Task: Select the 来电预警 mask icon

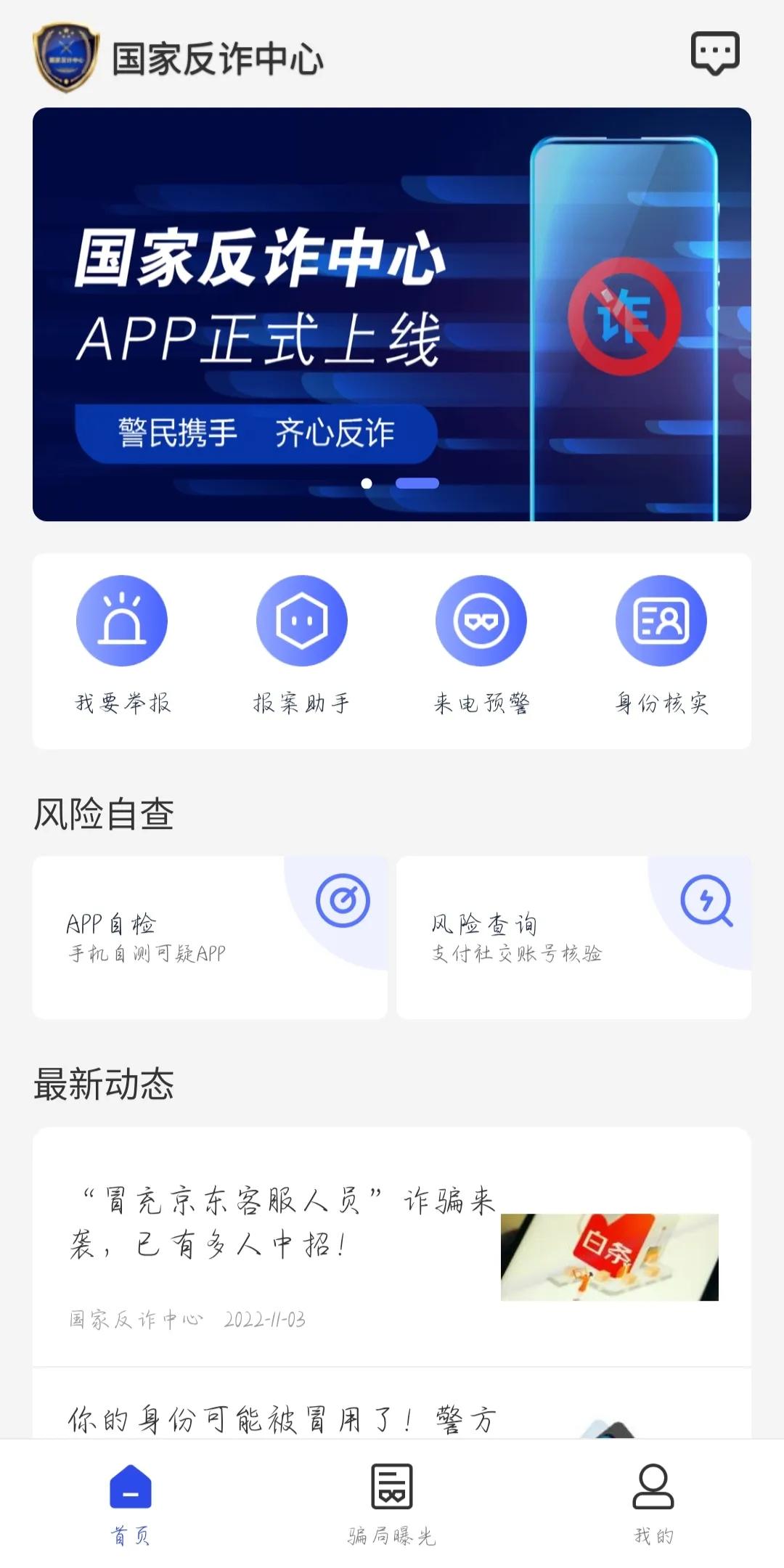Action: pyautogui.click(x=482, y=621)
